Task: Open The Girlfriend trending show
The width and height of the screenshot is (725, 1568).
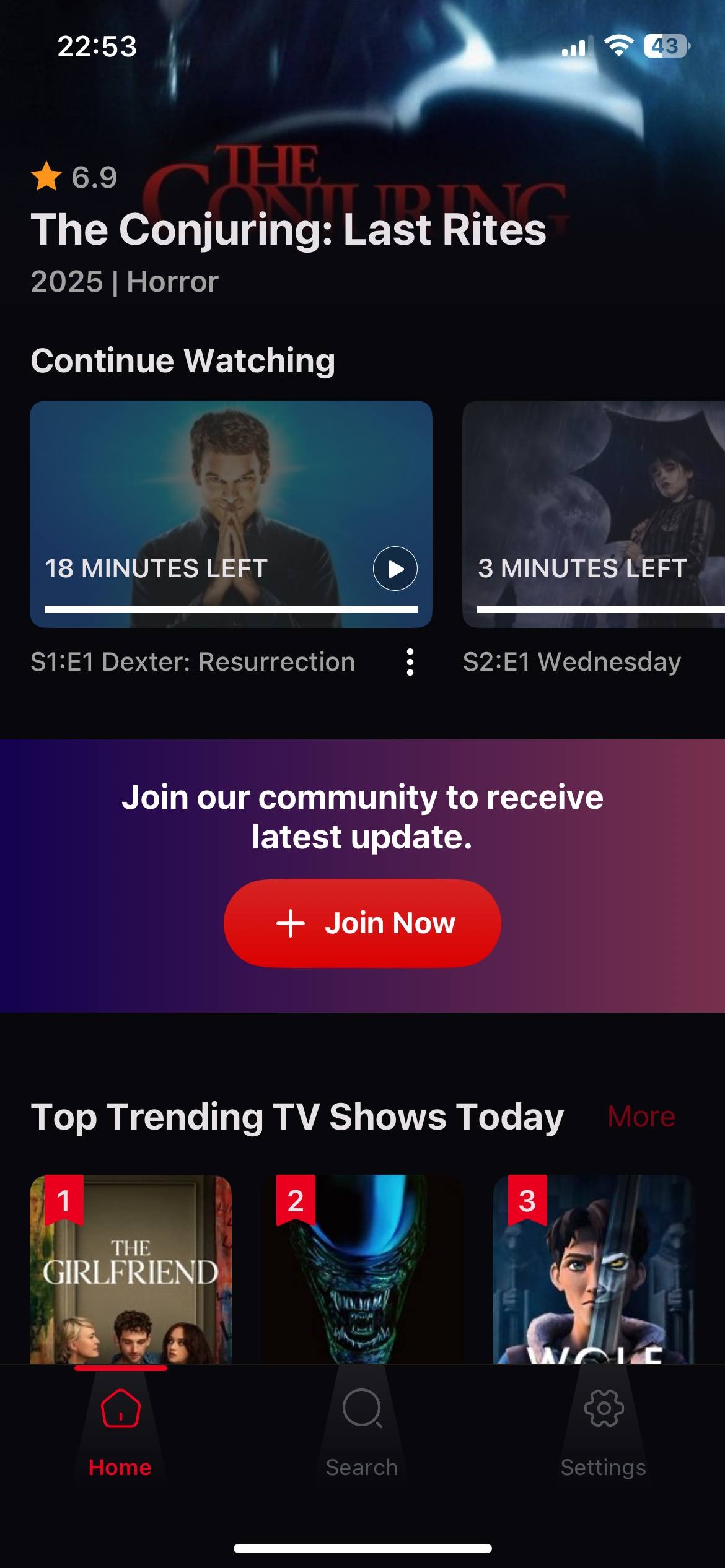Action: click(131, 1268)
